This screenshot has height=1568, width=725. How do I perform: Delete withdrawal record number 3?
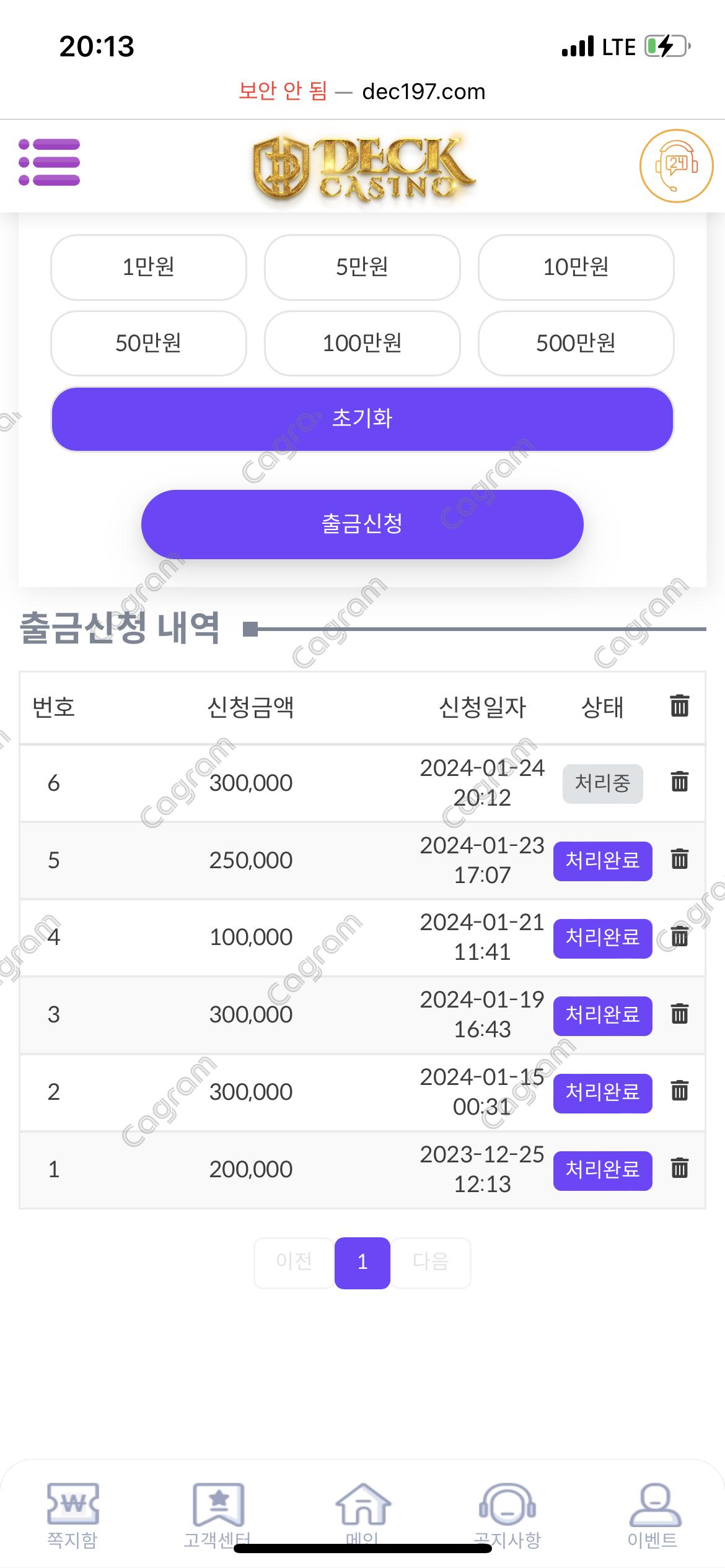tap(679, 1014)
